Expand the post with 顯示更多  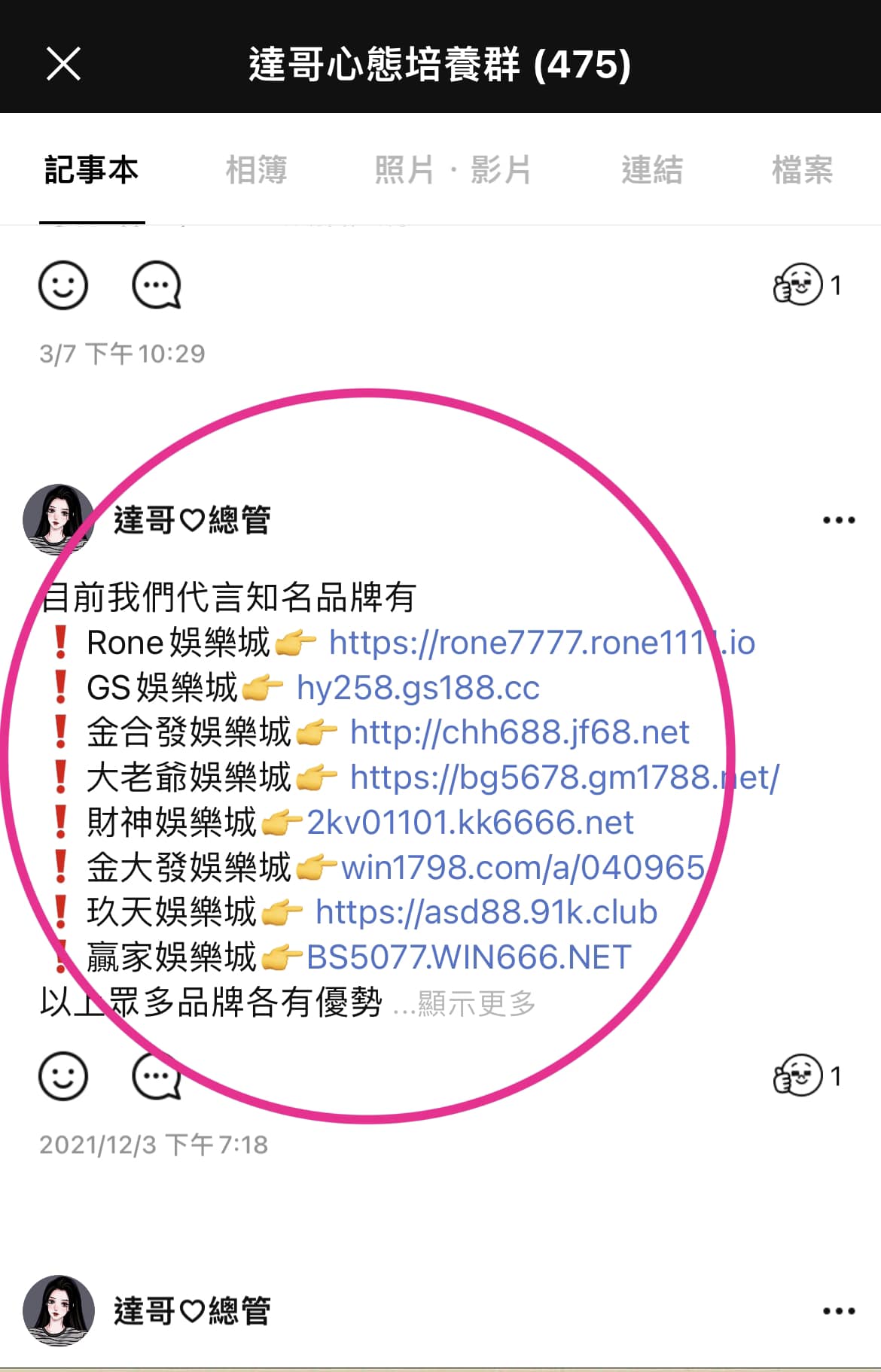(x=476, y=1003)
